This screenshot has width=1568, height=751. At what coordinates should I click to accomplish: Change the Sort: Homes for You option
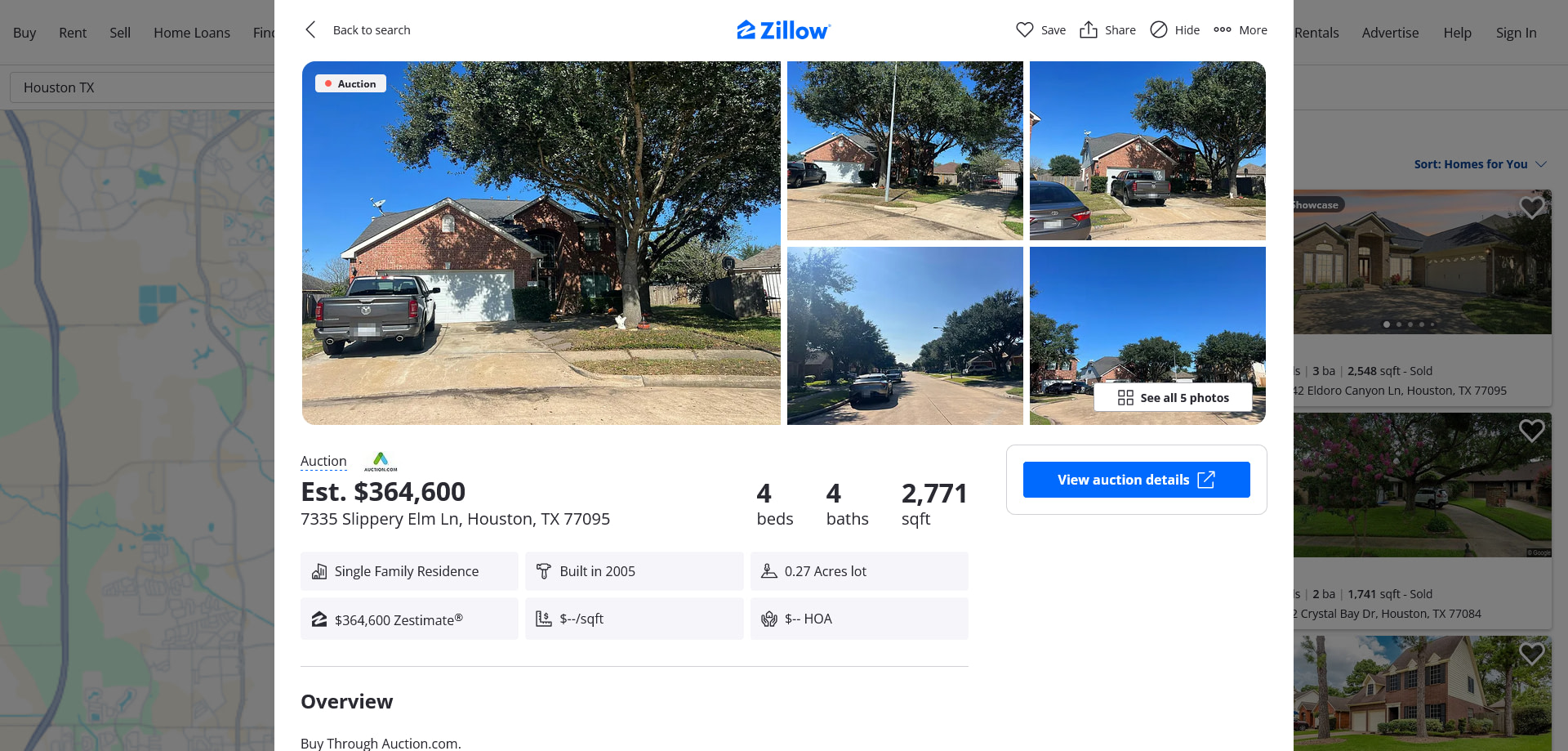[x=1480, y=164]
